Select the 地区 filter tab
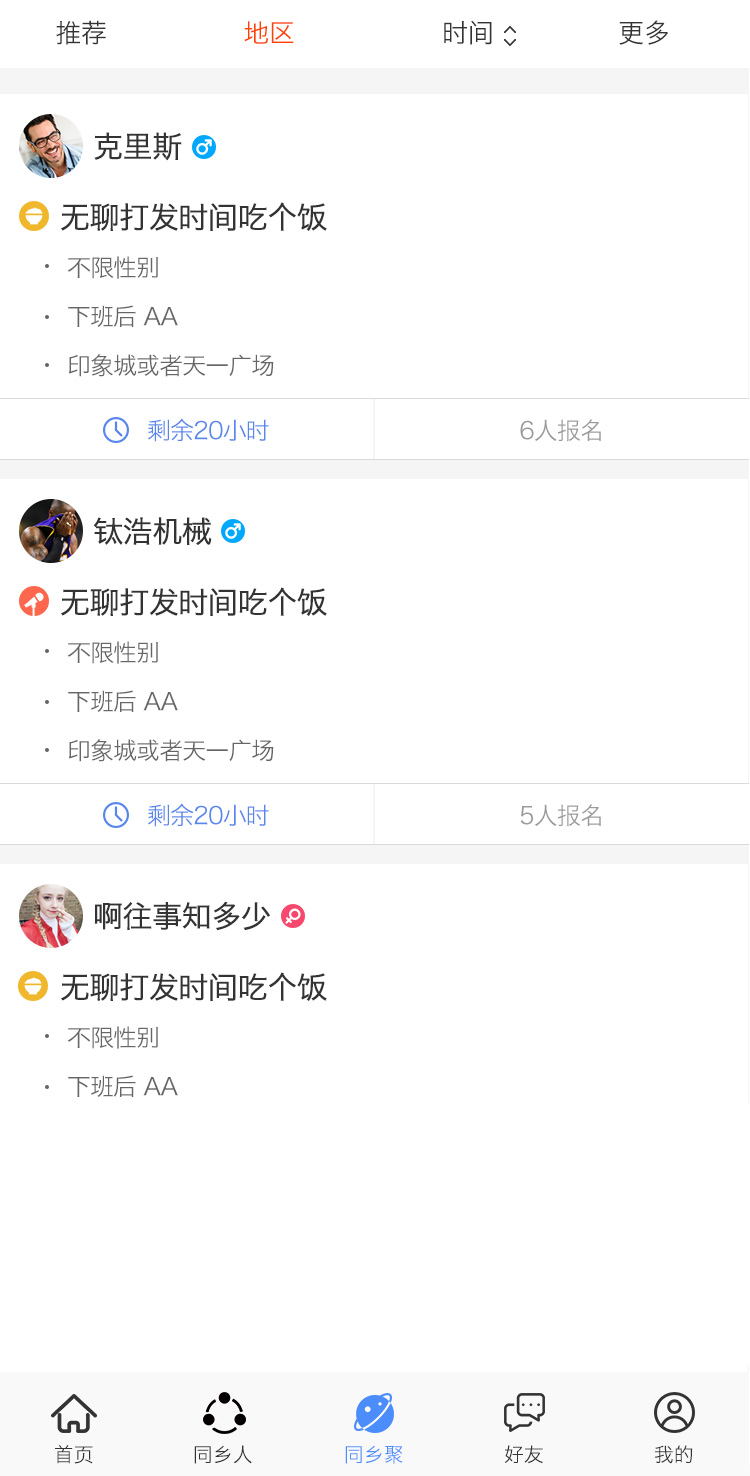This screenshot has width=750, height=1476. tap(269, 33)
